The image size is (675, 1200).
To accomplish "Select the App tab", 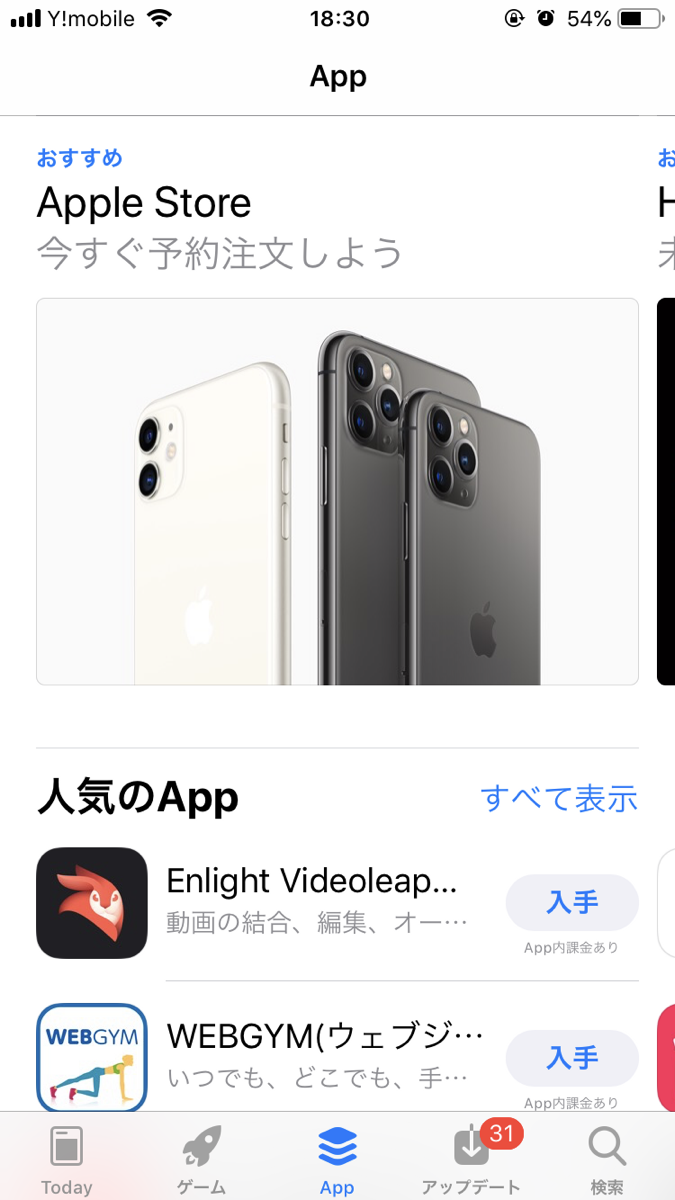I will click(x=337, y=1158).
